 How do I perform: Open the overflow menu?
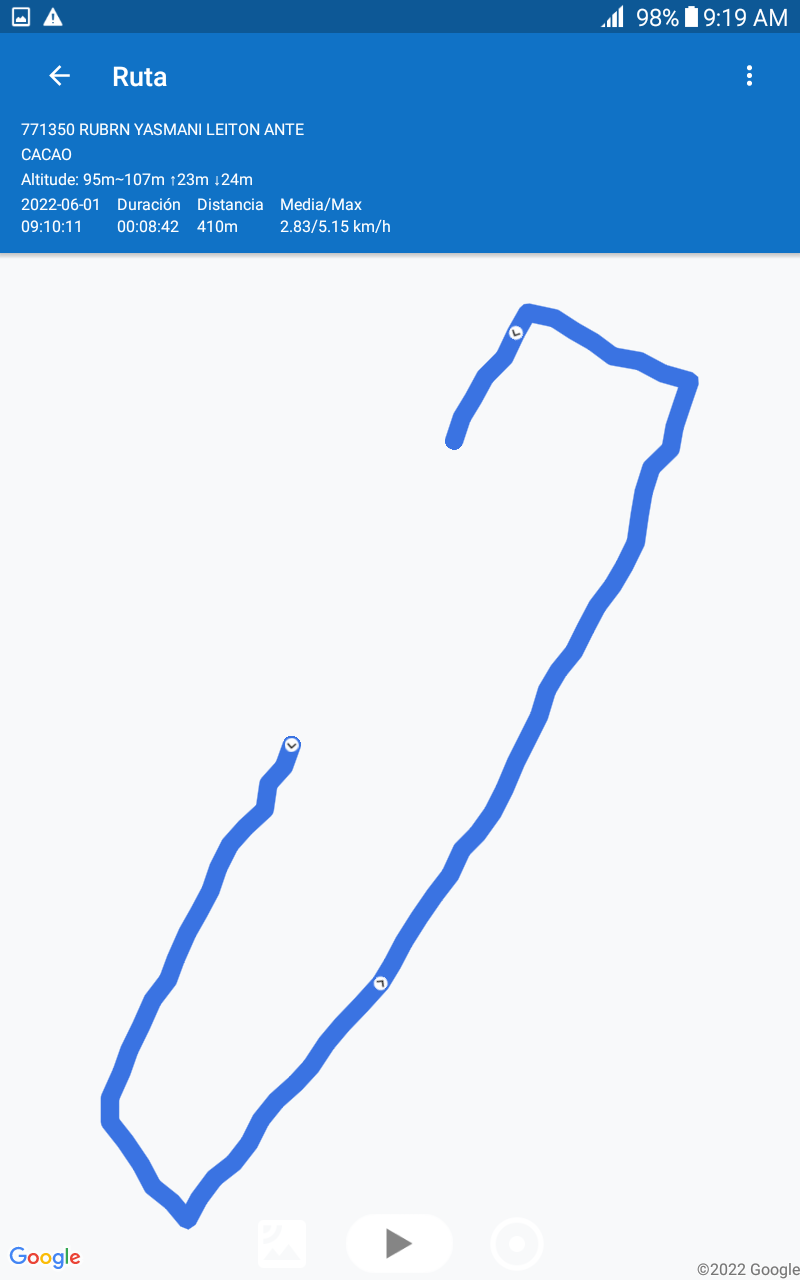coord(749,76)
